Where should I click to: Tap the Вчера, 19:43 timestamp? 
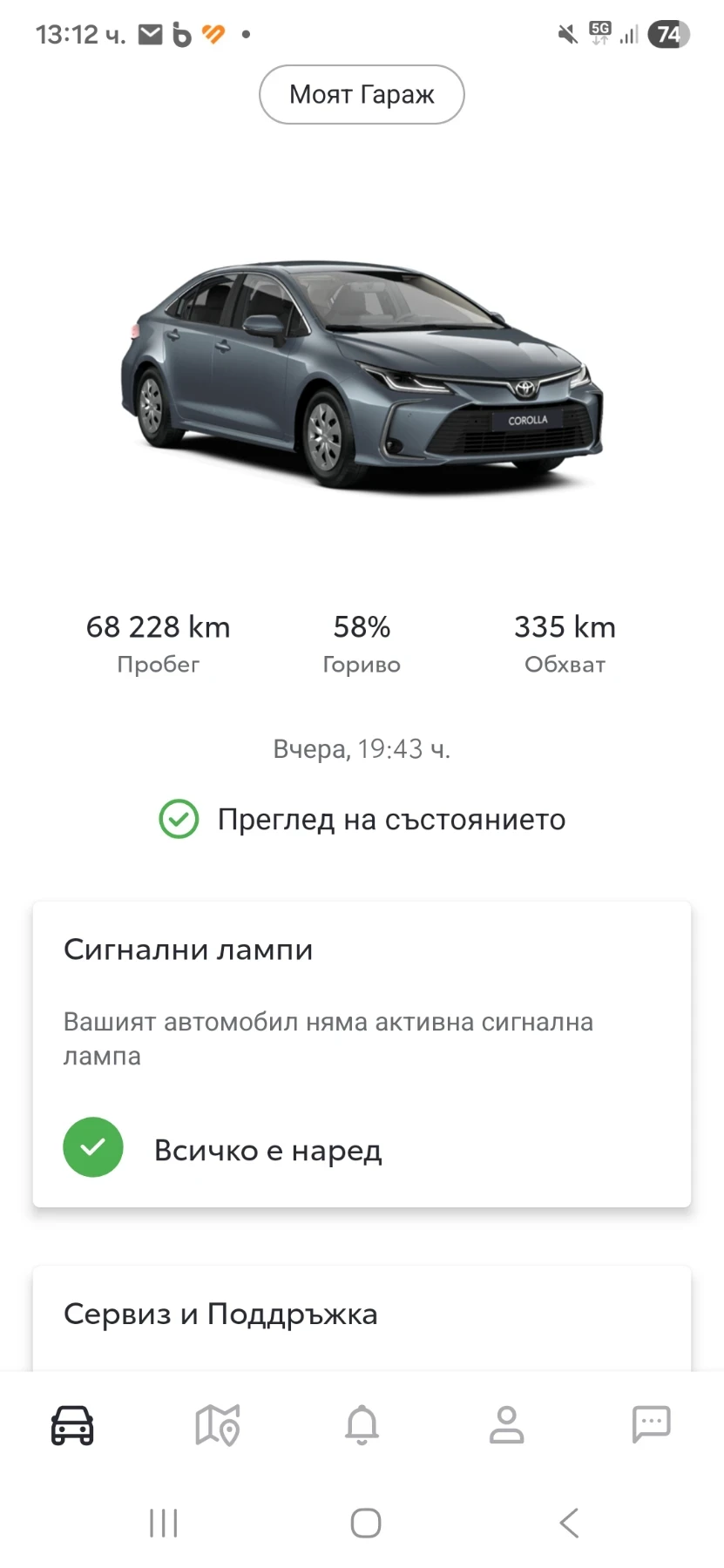click(362, 747)
